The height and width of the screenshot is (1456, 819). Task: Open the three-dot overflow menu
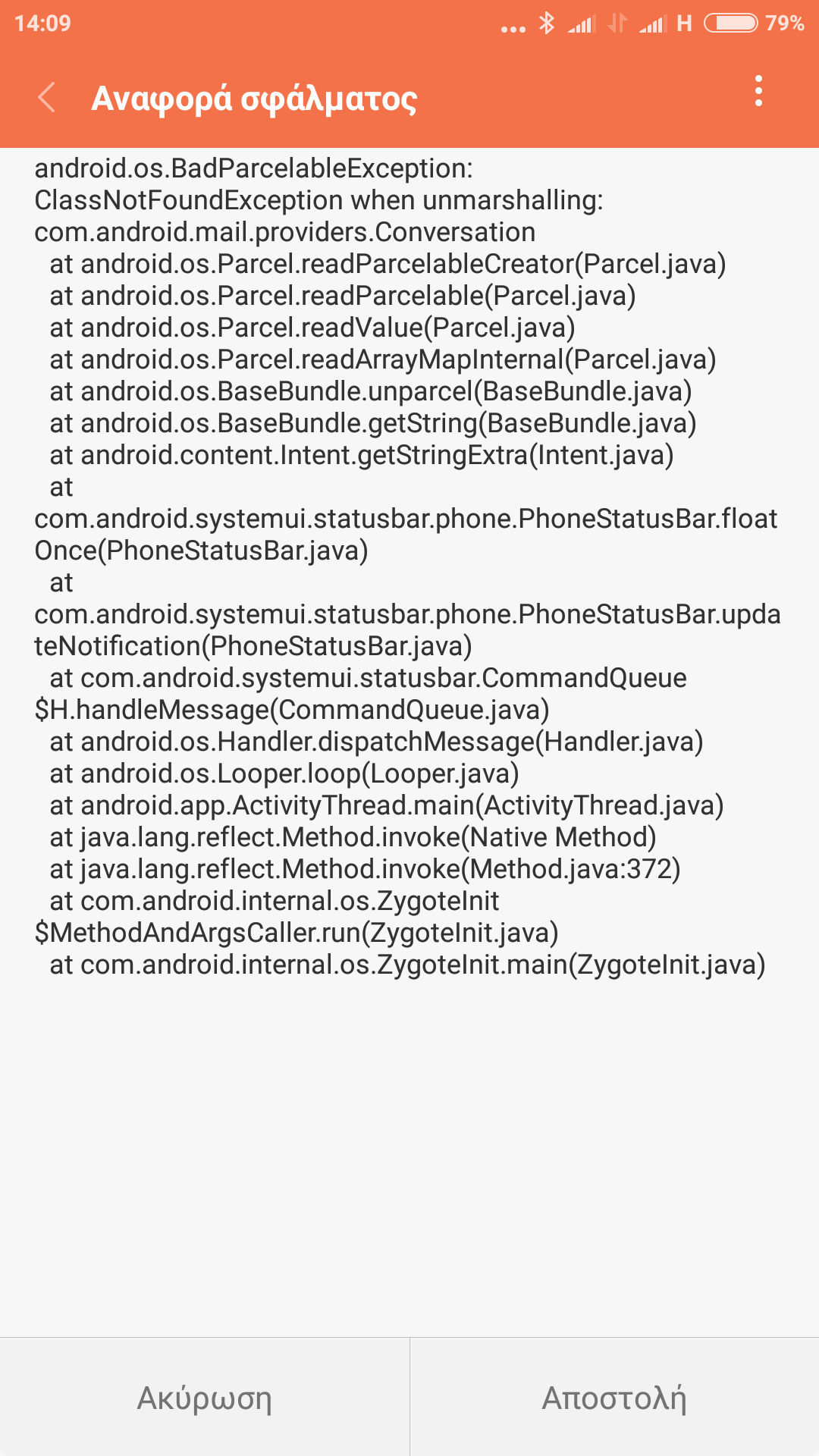pos(758,92)
